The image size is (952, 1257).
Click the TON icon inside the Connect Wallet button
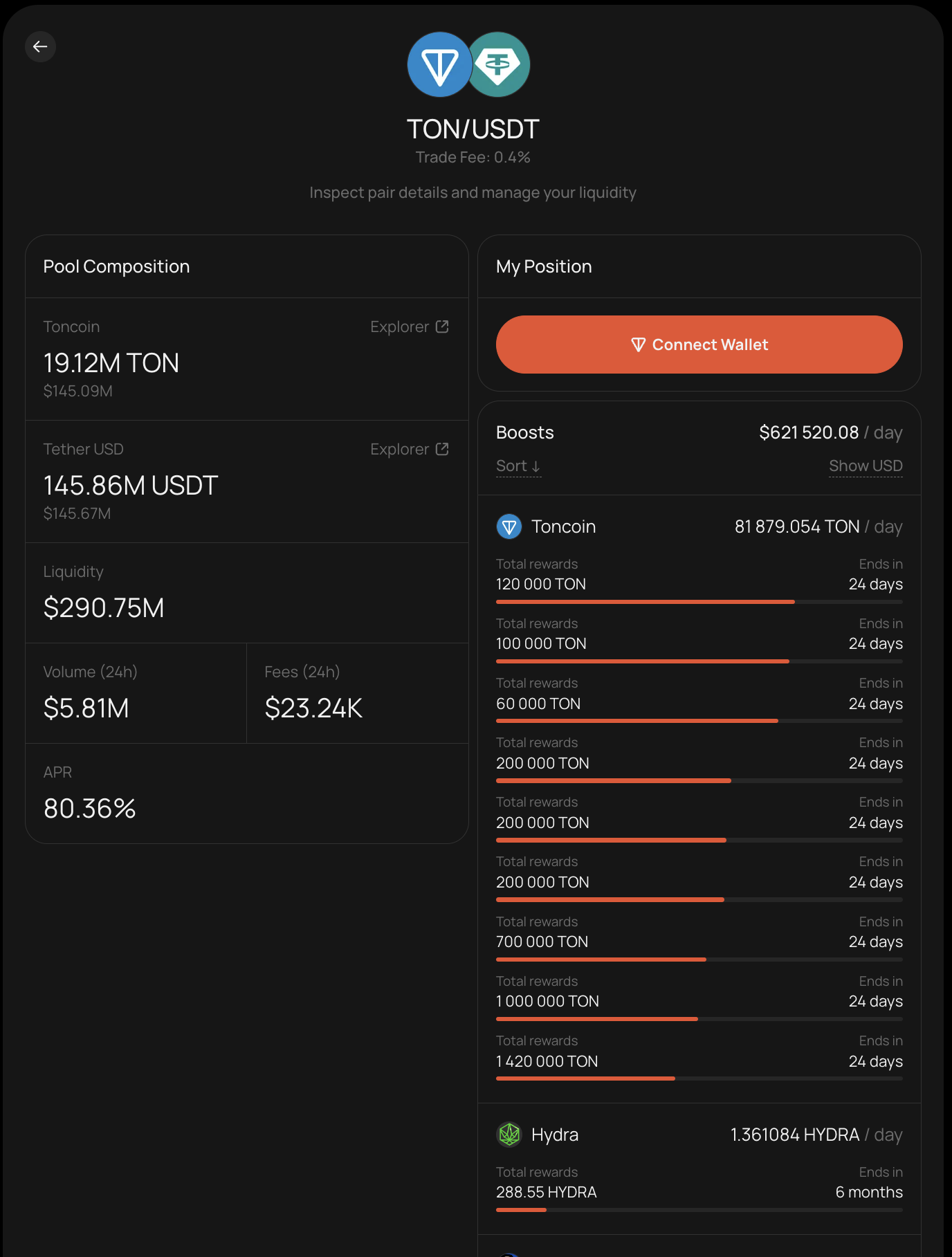[639, 344]
